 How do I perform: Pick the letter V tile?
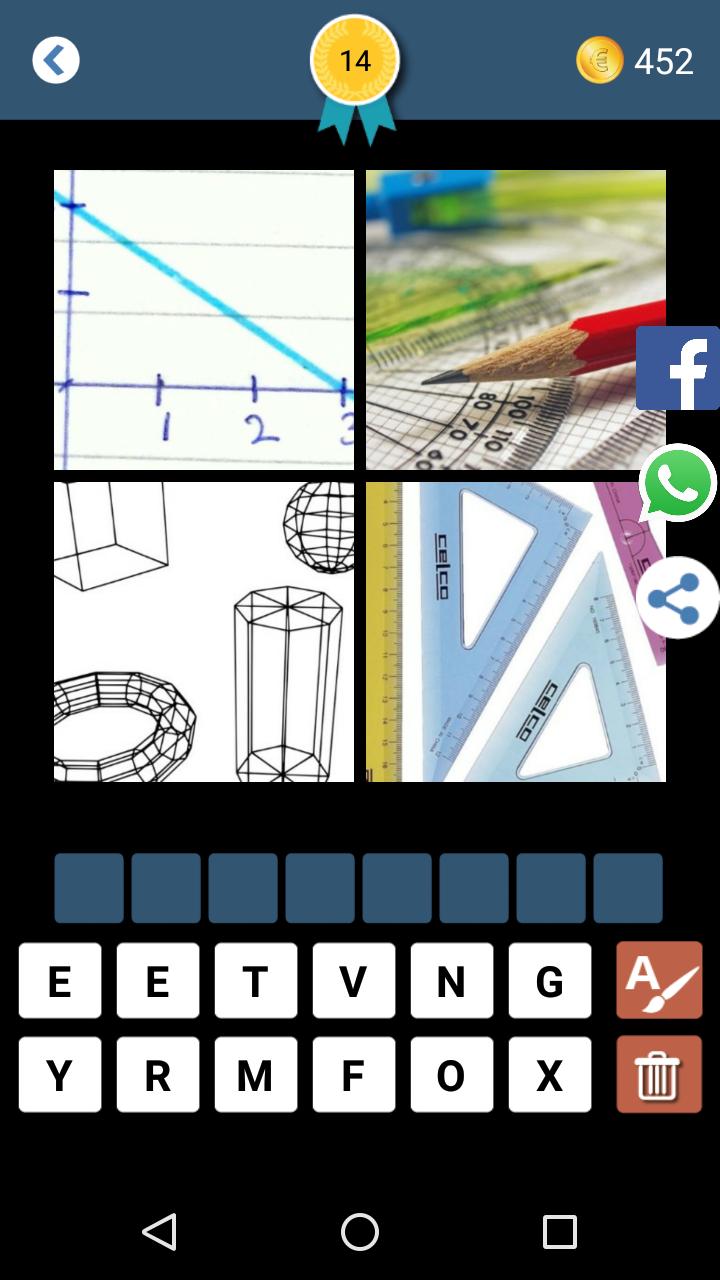pos(353,981)
